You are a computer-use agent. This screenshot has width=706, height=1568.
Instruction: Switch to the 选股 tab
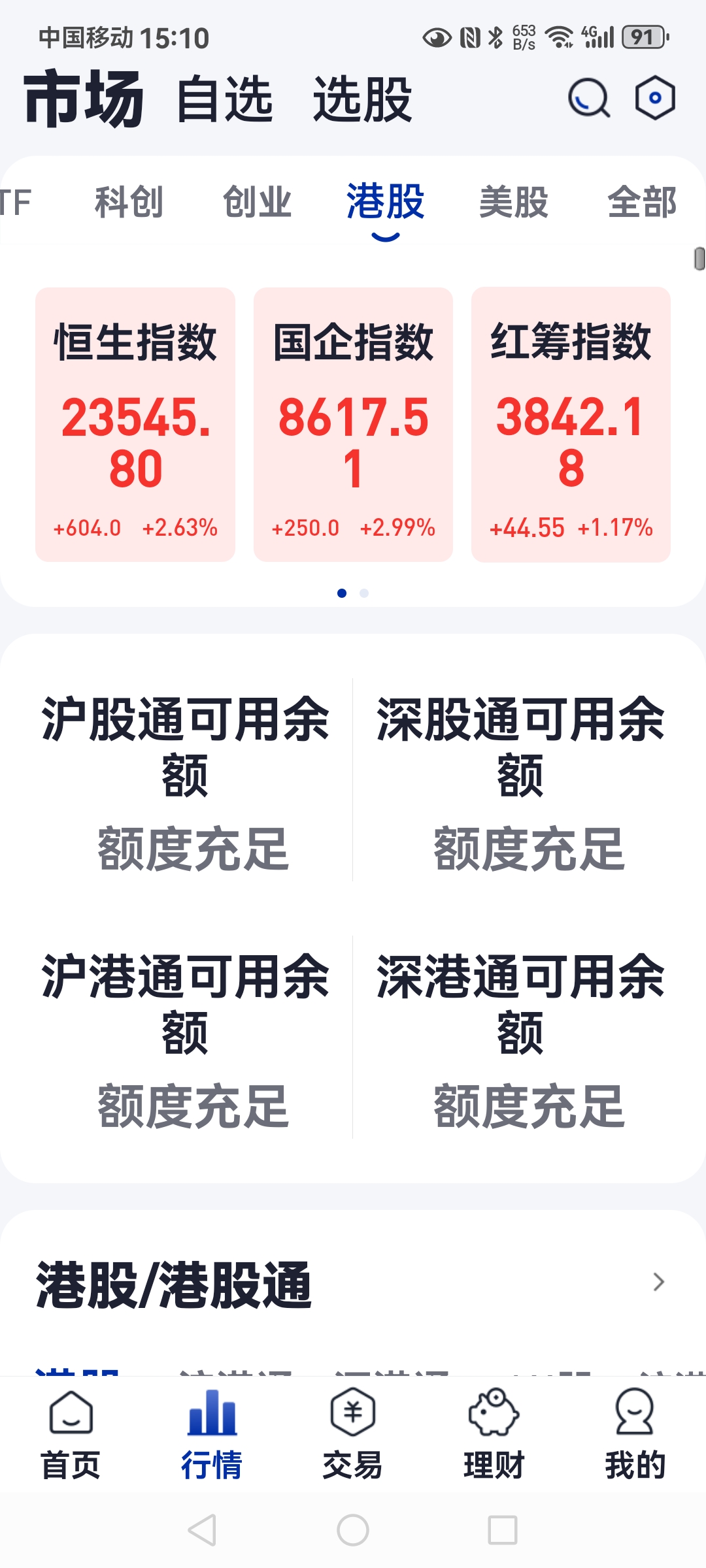tap(362, 99)
